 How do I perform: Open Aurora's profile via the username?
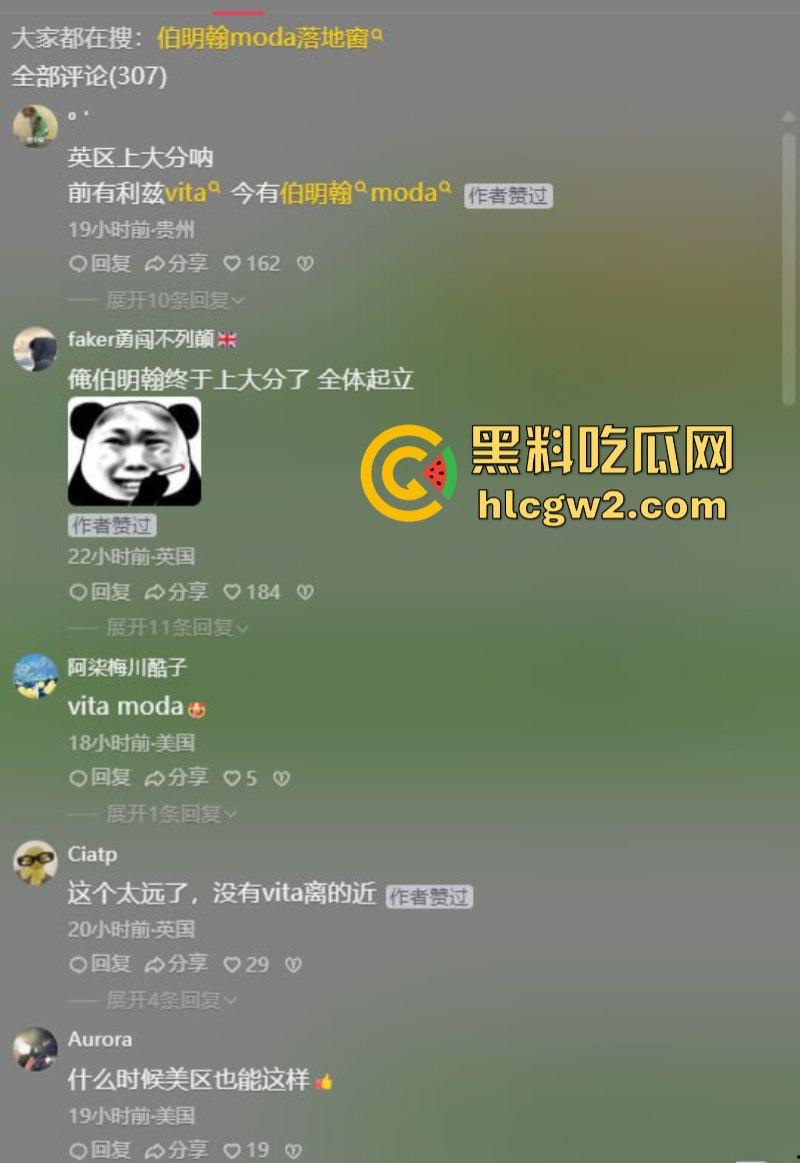click(99, 1039)
